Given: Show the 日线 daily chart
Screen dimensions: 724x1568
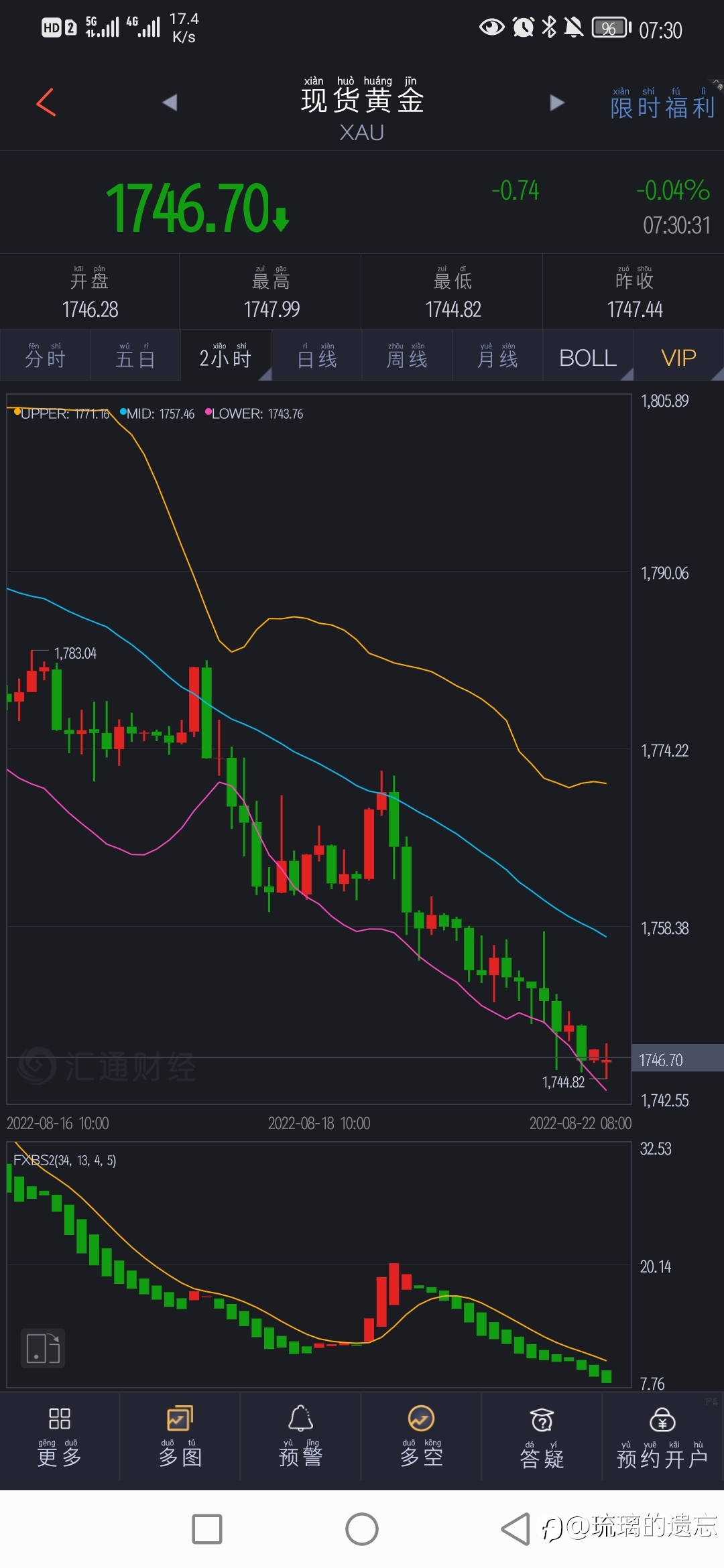Looking at the screenshot, I should 316,355.
